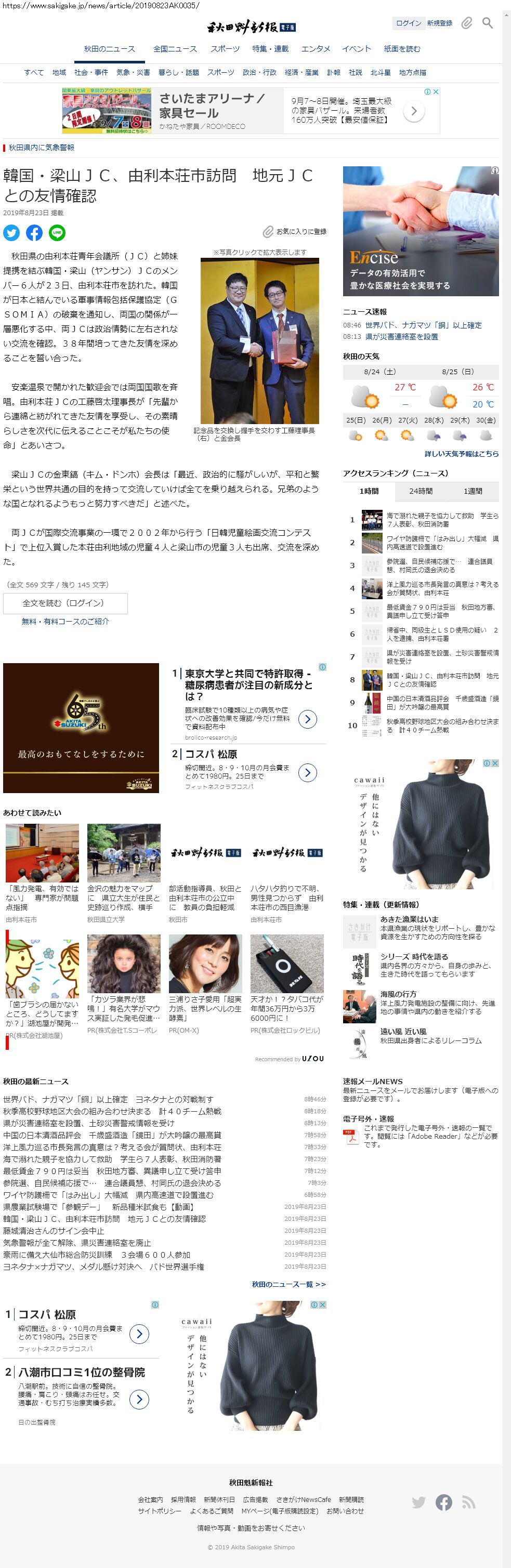The image size is (511, 1568).
Task: Switch ranking to 24時間 tab
Action: point(420,491)
